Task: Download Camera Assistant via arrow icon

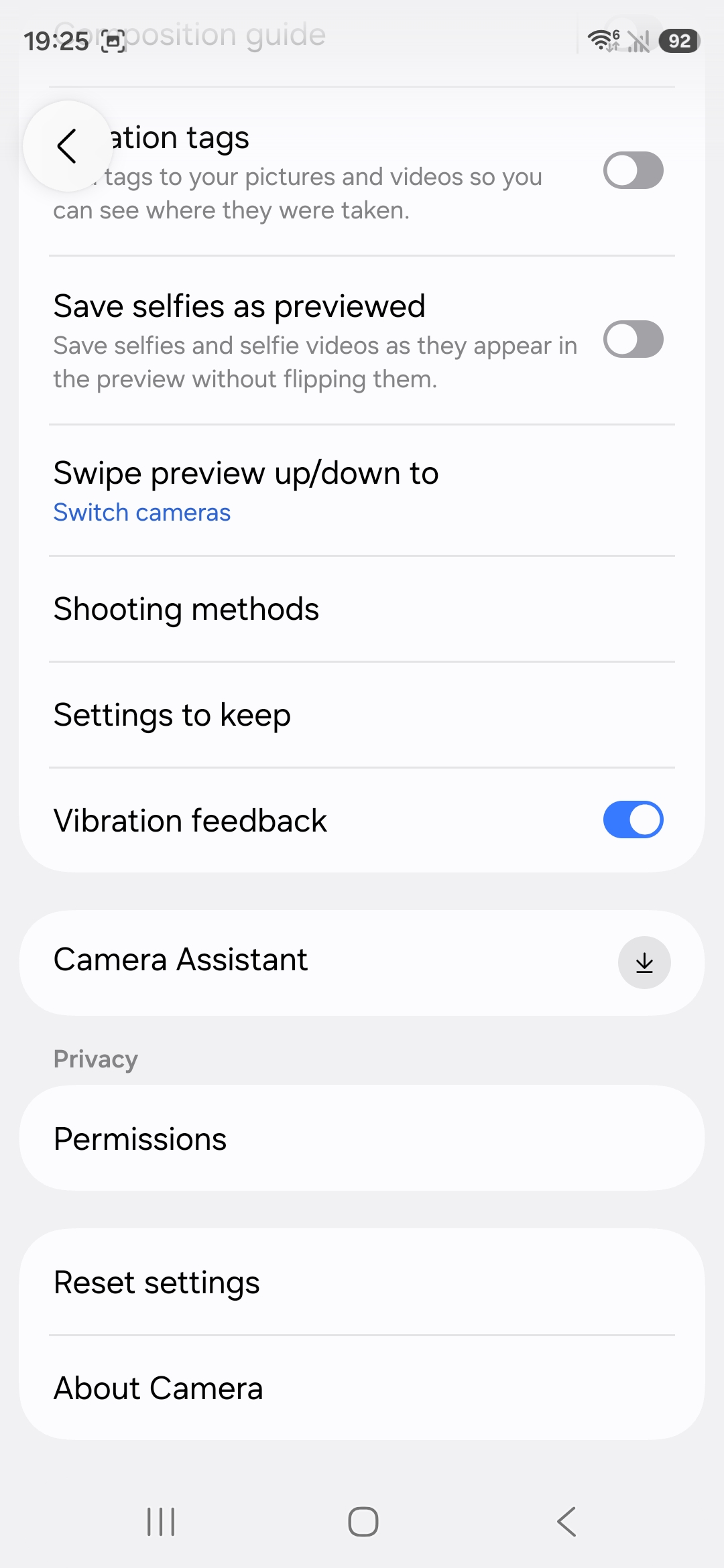Action: 644,962
